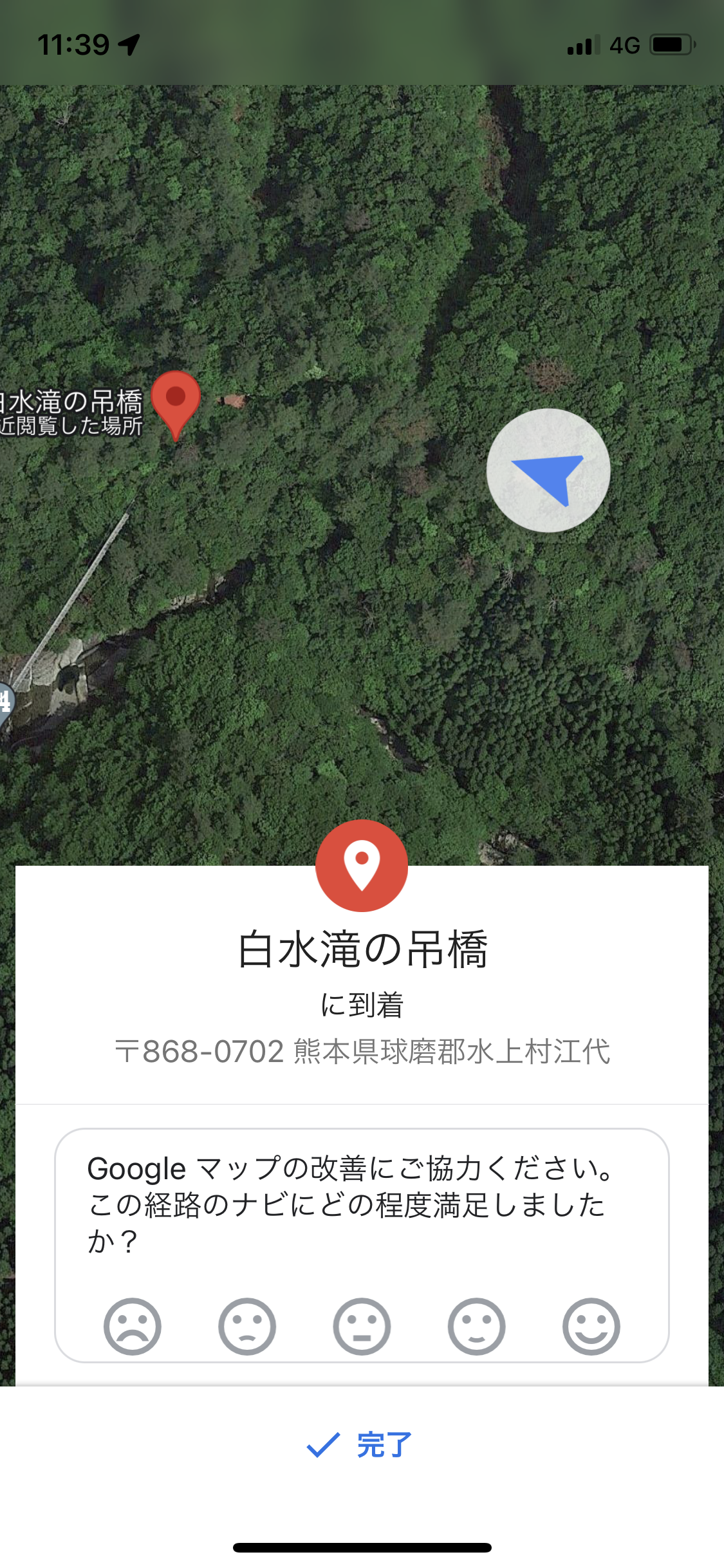Tap the 完了 done button
The height and width of the screenshot is (1568, 724).
coord(360,1445)
